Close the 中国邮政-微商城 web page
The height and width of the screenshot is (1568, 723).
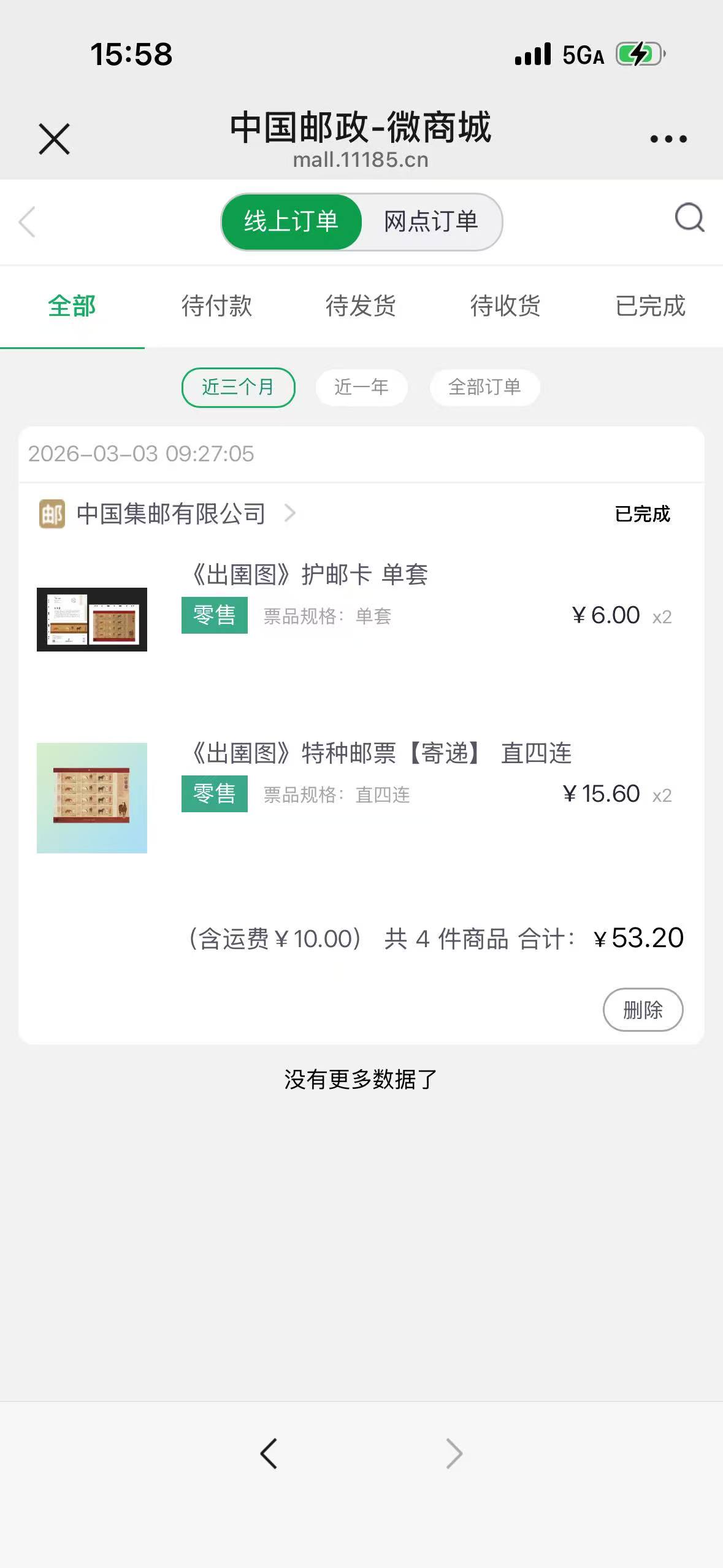pos(54,139)
